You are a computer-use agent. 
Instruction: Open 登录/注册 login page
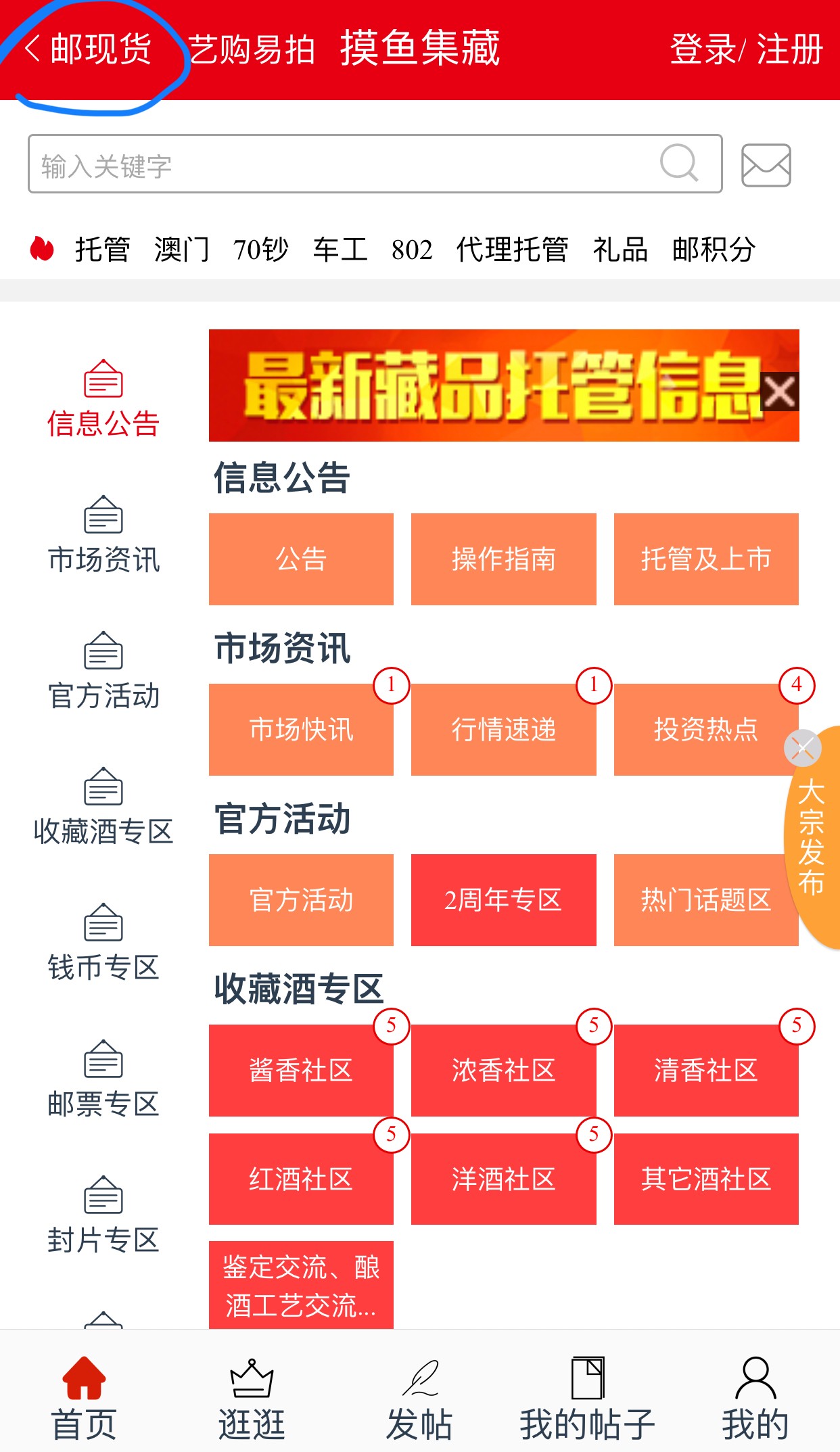click(x=745, y=49)
